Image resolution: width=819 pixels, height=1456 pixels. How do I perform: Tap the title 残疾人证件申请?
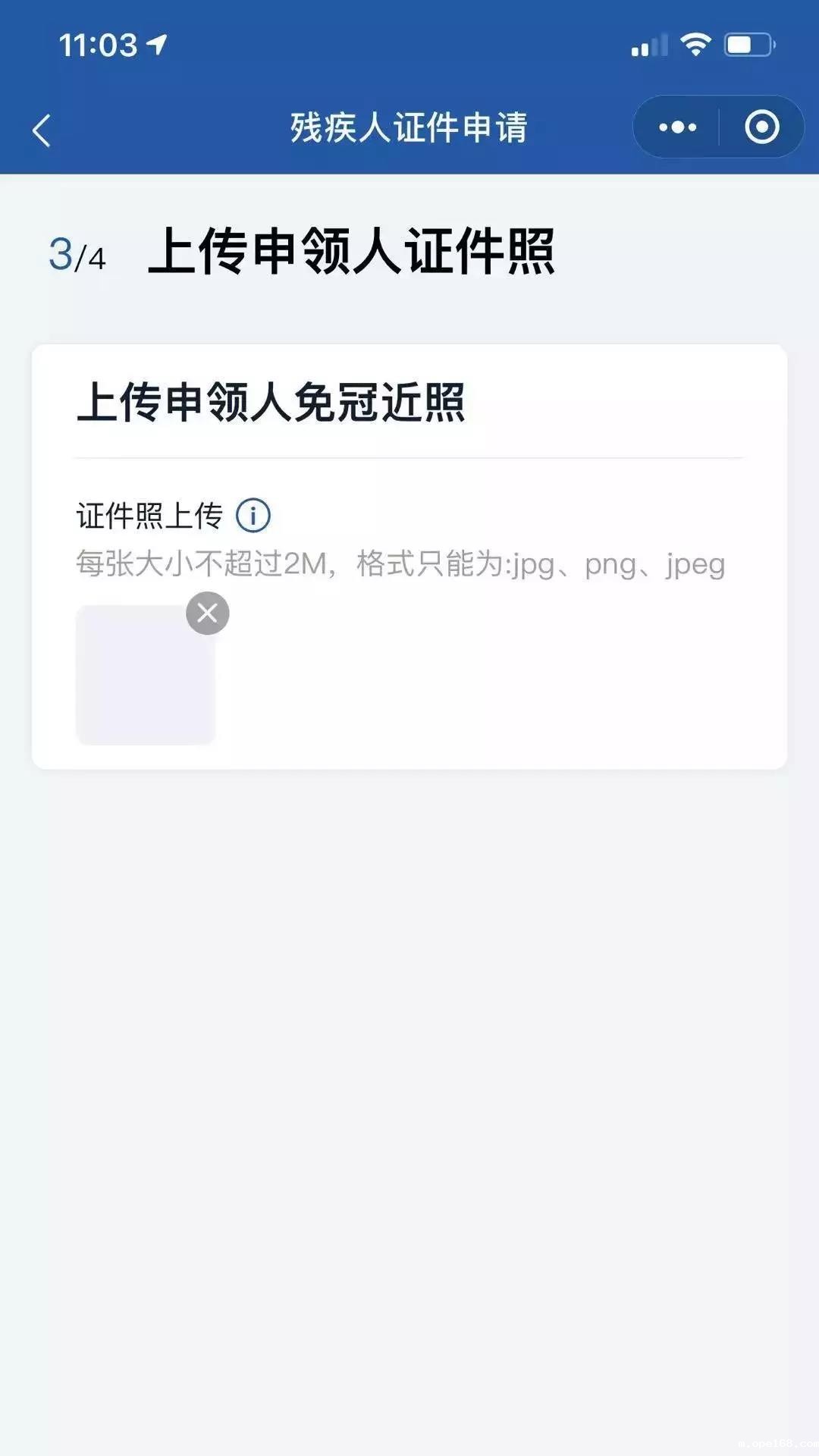click(x=409, y=127)
